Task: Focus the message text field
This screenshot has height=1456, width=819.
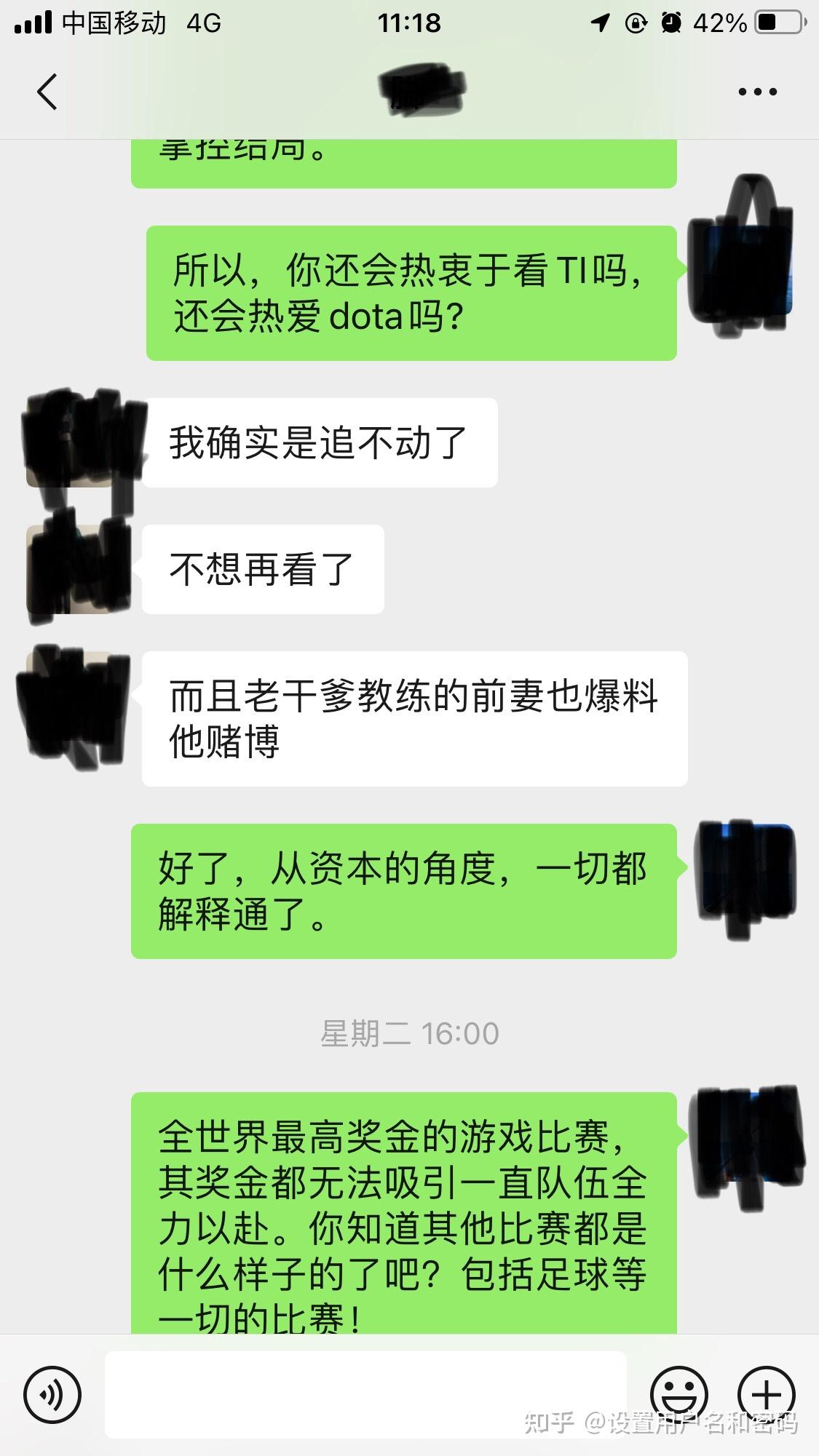Action: (x=365, y=1394)
